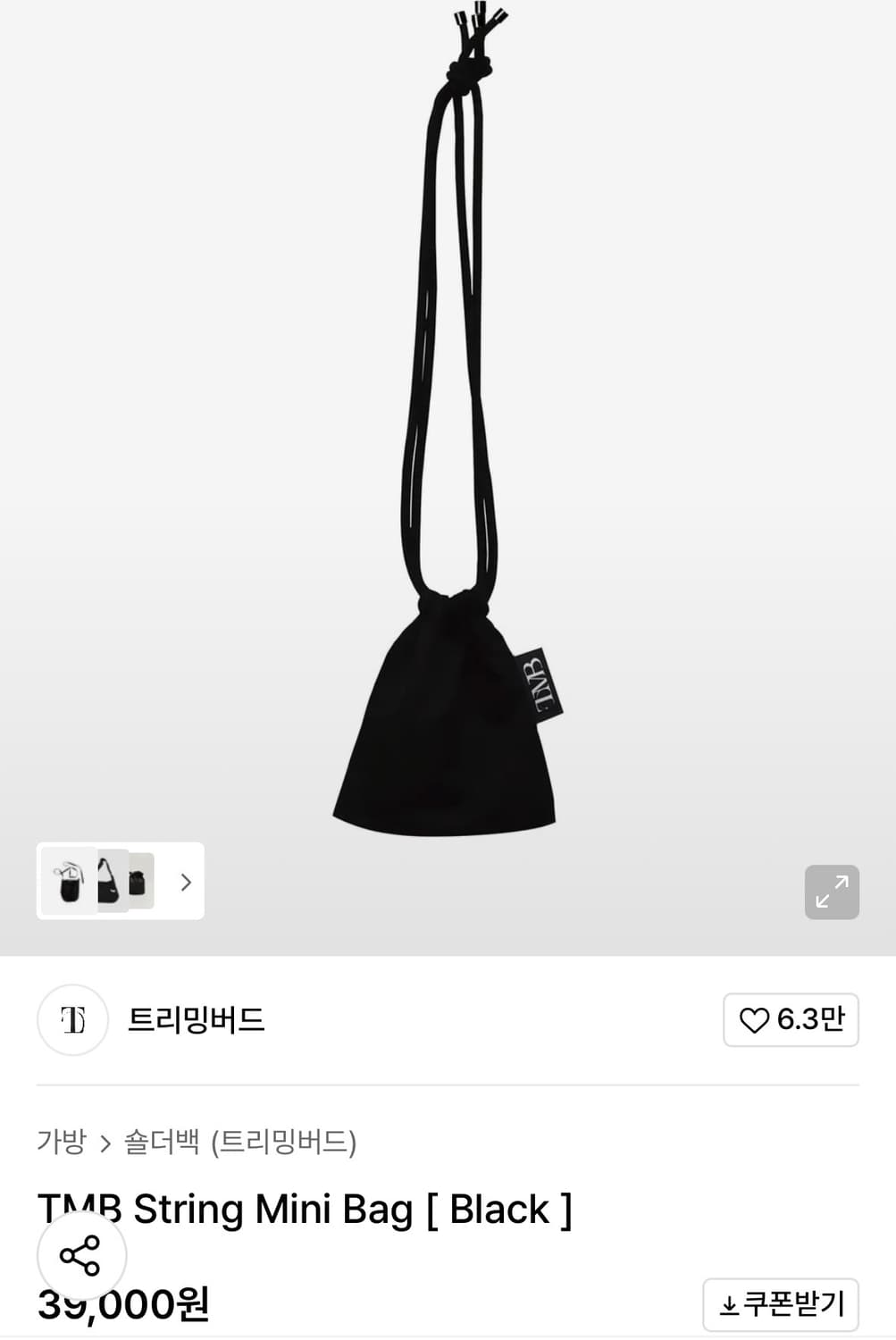
Task: Open fullscreen view with the expand icon
Action: pyautogui.click(x=831, y=892)
